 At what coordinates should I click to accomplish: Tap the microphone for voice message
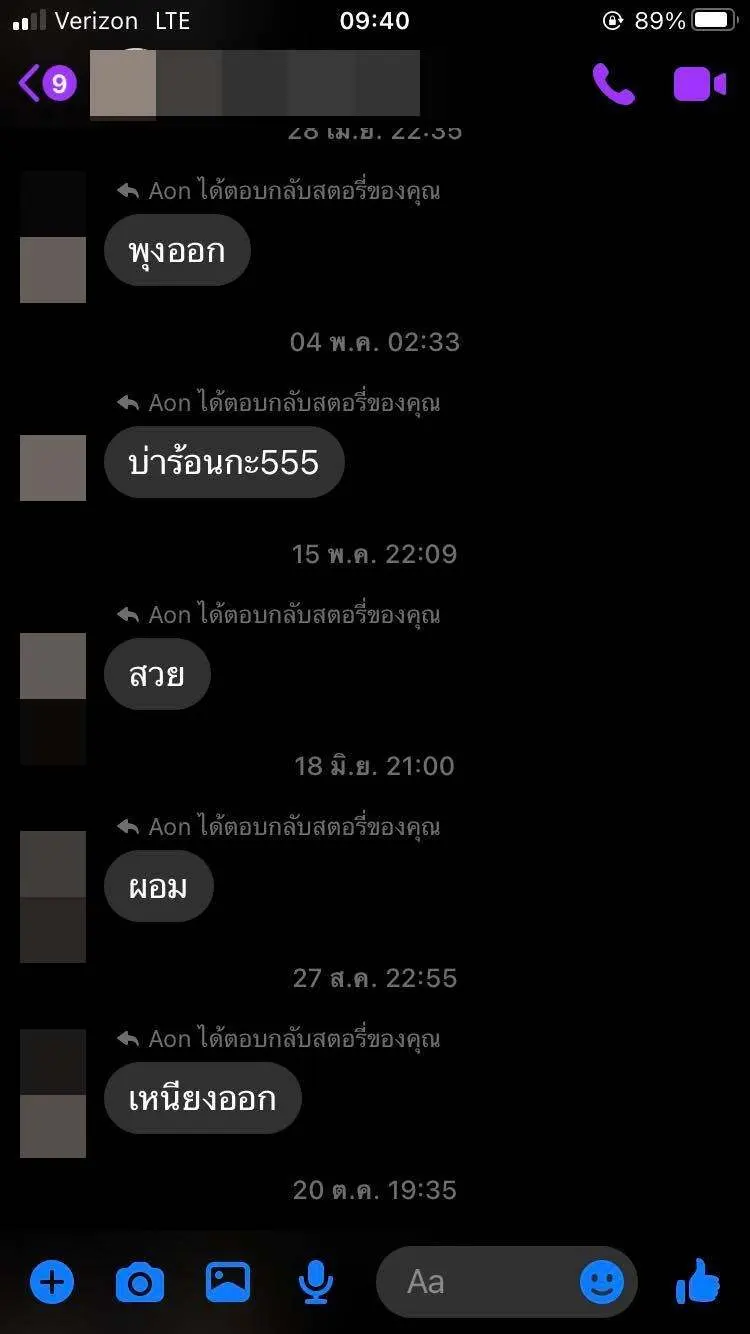click(x=316, y=1281)
